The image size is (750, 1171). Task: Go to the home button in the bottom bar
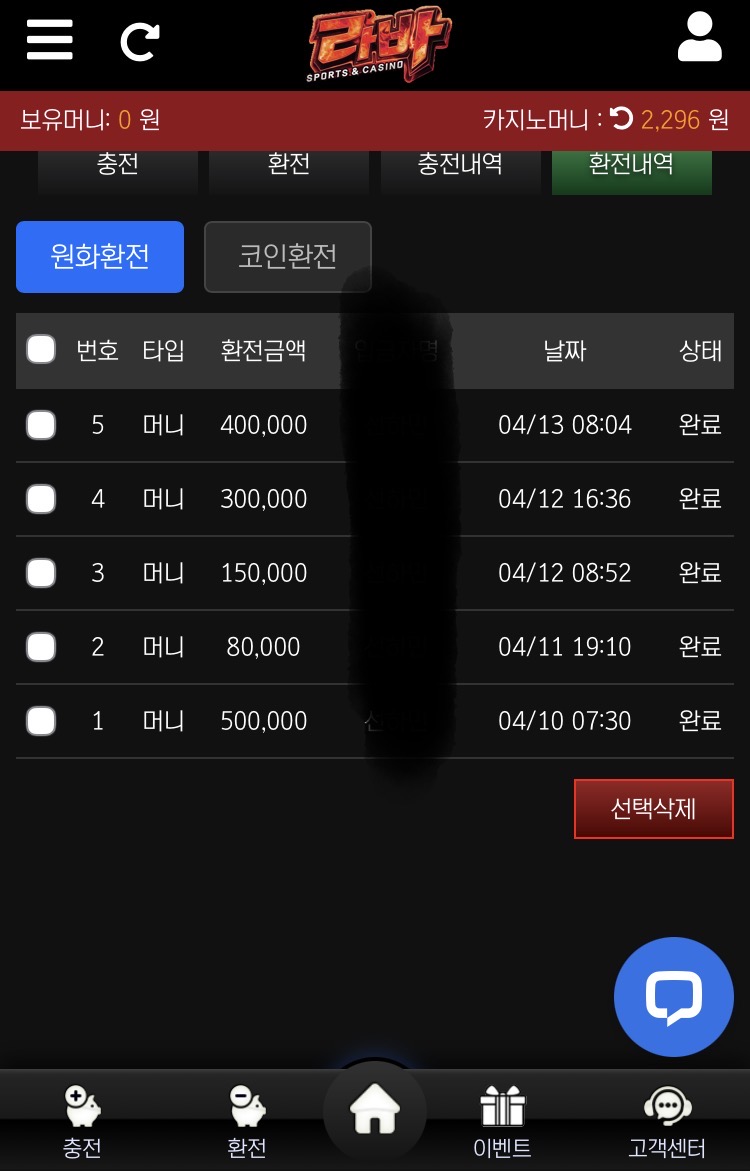[375, 1111]
